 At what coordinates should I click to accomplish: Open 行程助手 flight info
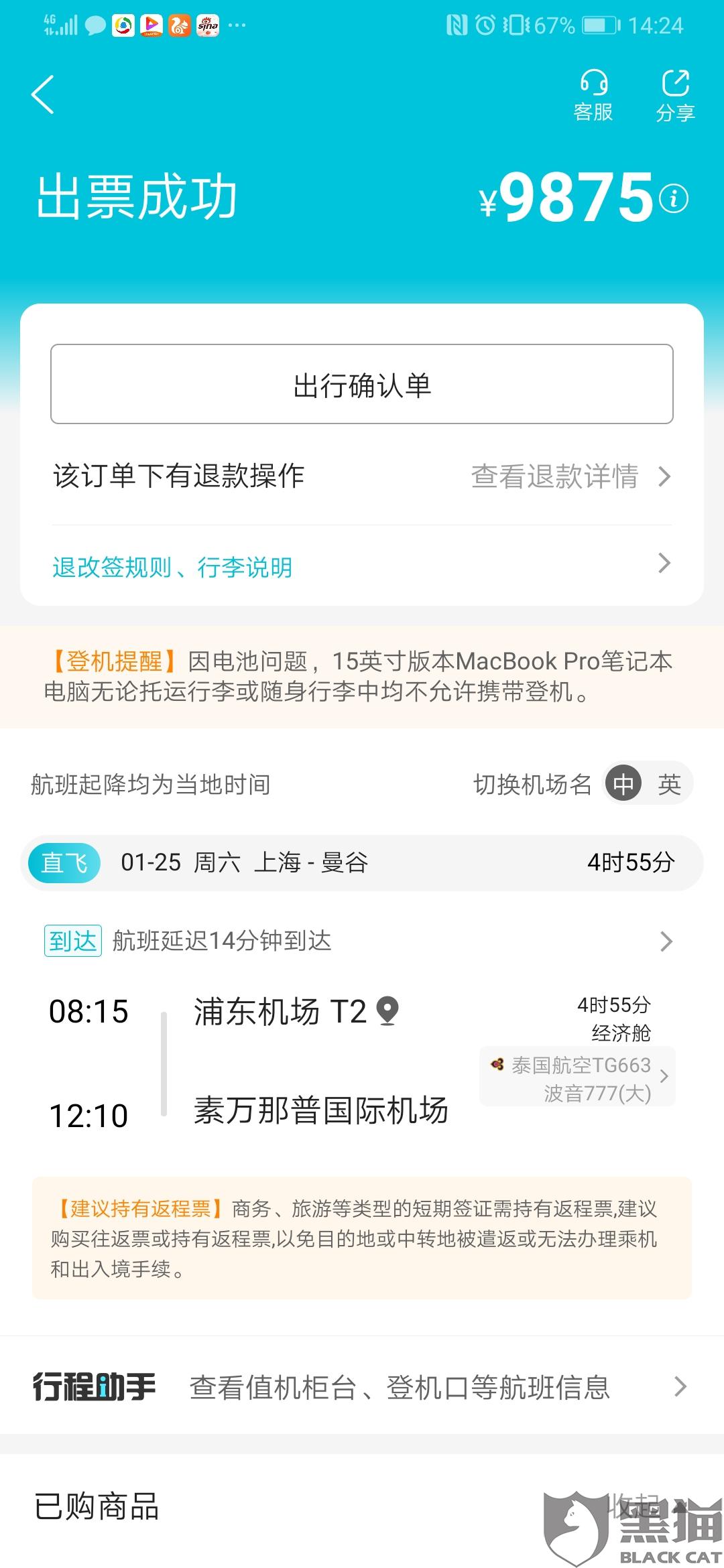point(362,1386)
